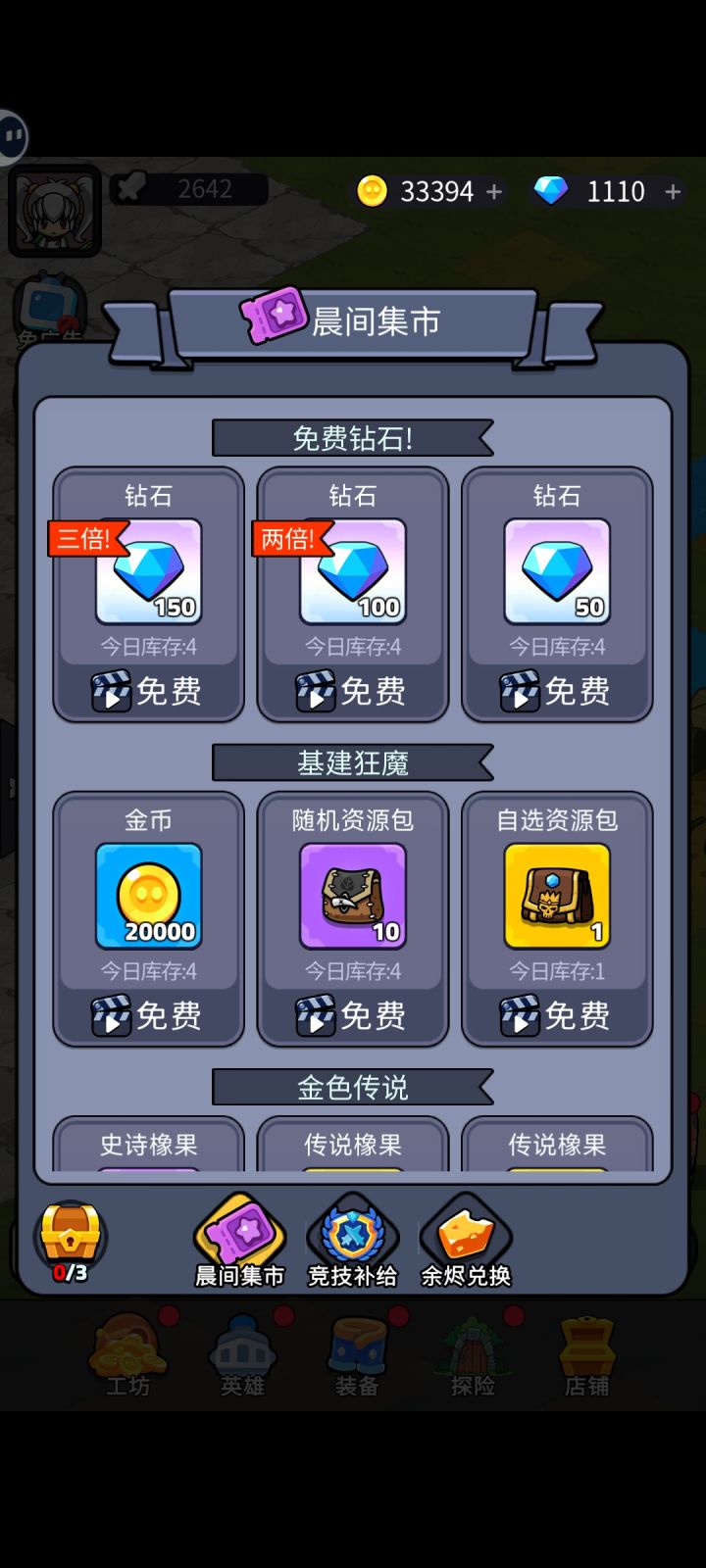Claim the free 20000 gold coins

(147, 1015)
